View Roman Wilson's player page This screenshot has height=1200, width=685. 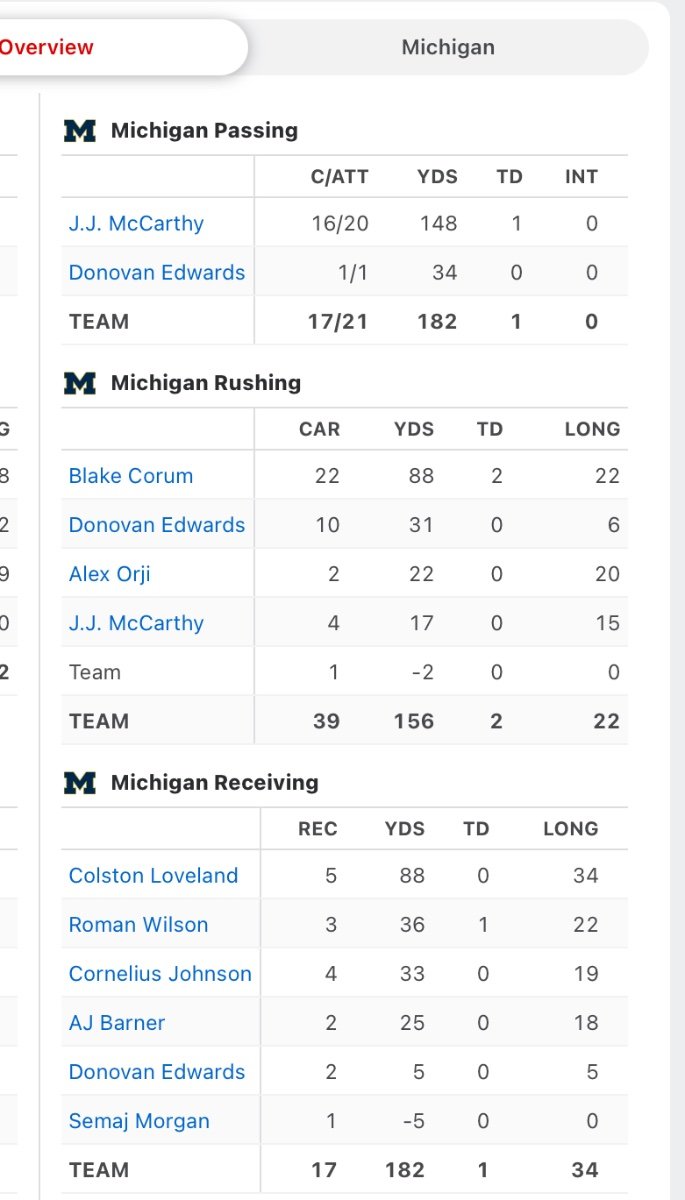tap(139, 925)
